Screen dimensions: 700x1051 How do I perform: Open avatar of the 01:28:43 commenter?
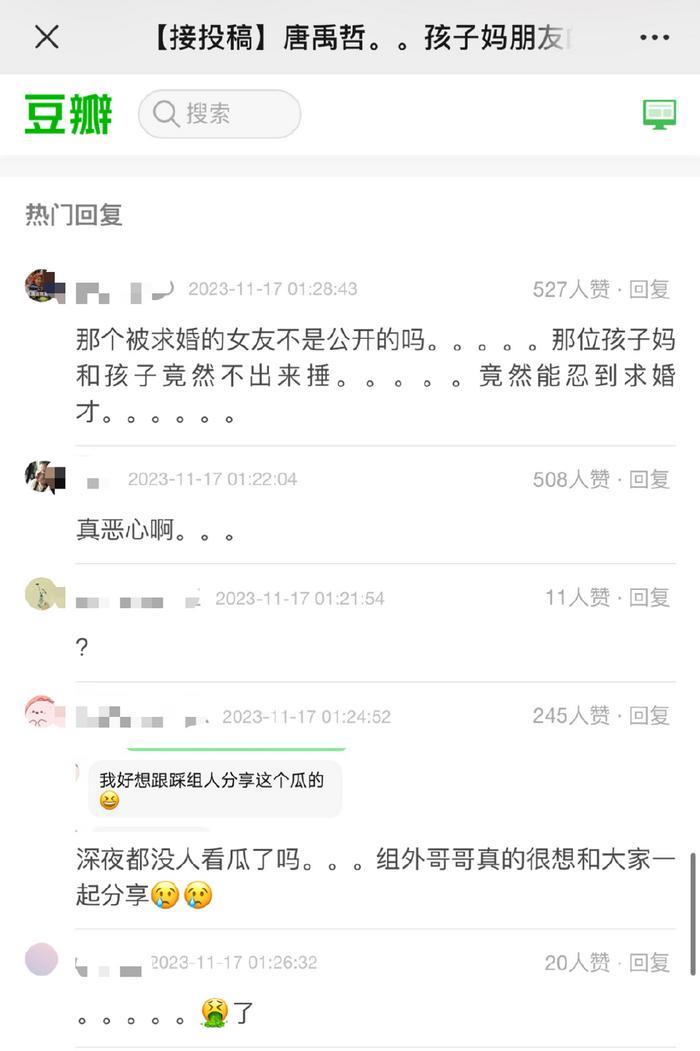click(x=42, y=287)
